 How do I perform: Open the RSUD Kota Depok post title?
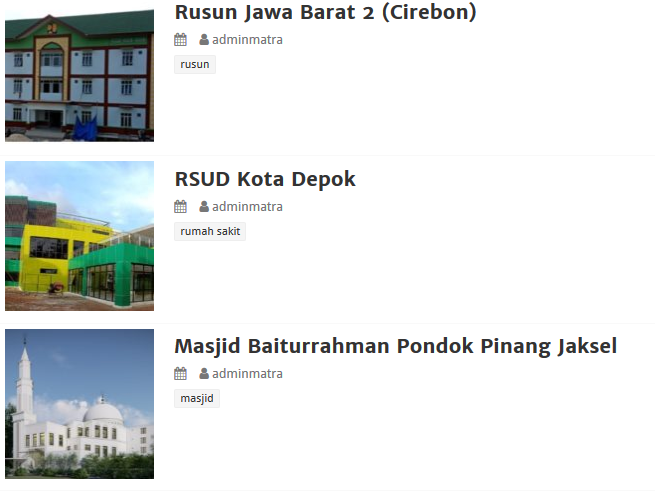click(265, 180)
